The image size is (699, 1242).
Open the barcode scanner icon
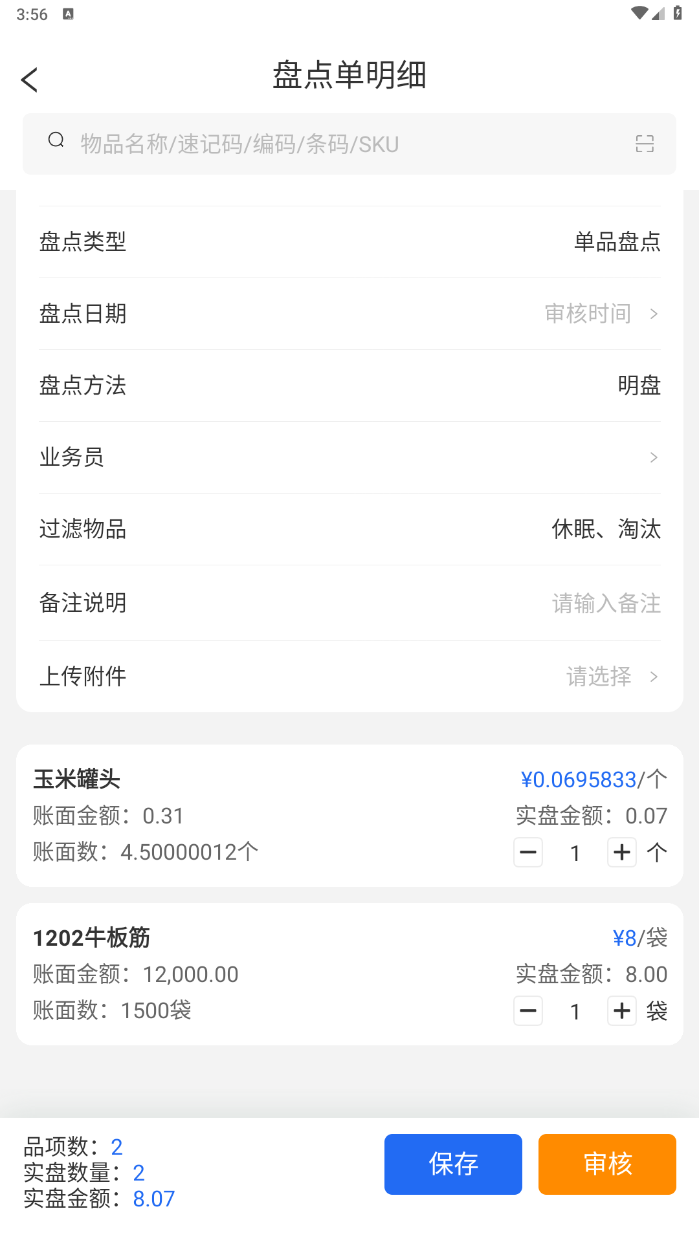[x=645, y=144]
